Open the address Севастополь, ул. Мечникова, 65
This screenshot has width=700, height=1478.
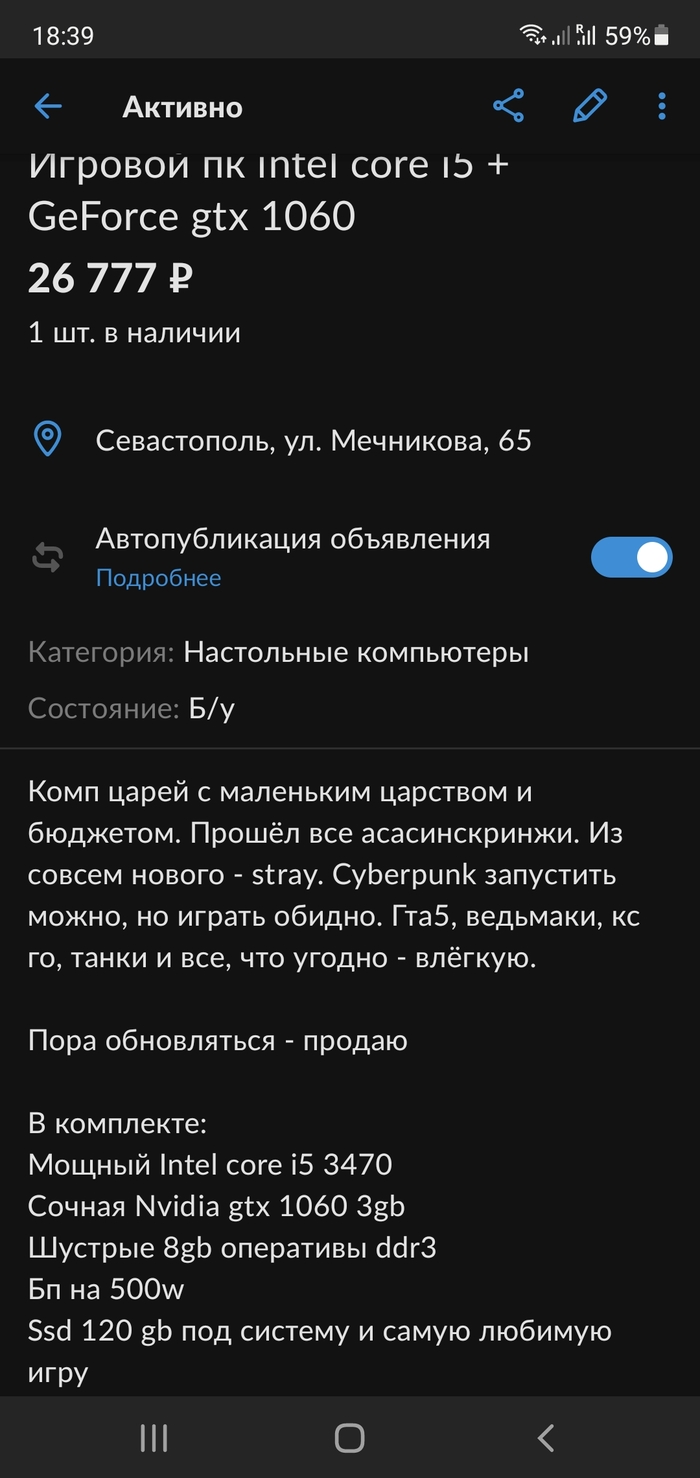(313, 440)
